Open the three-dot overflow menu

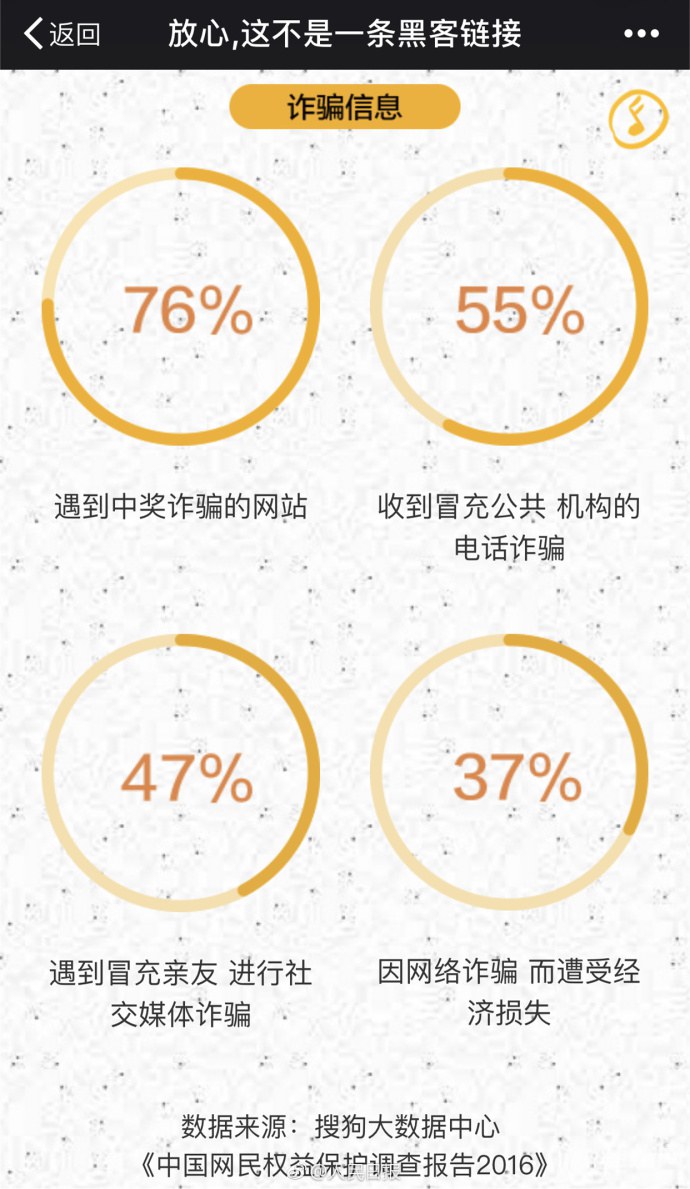[x=641, y=34]
